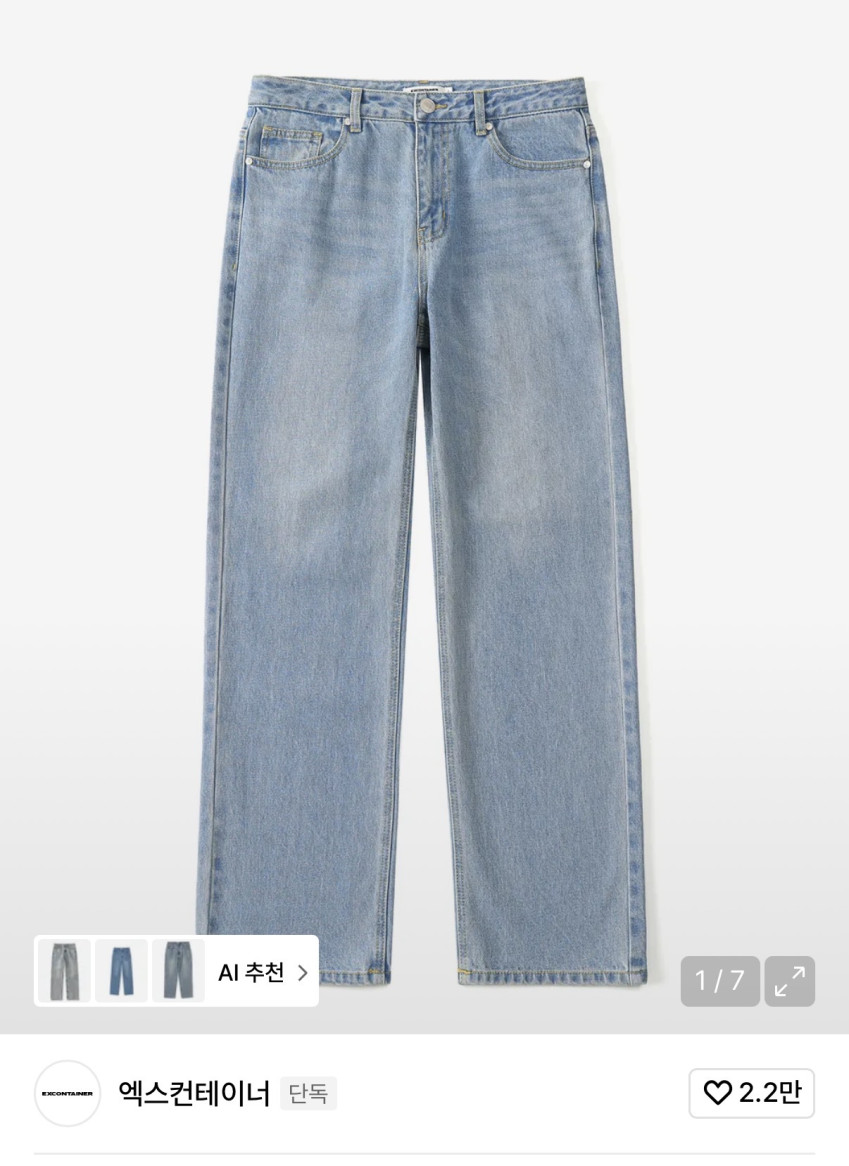Open the AI 추천 recommendations
Image resolution: width=849 pixels, height=1166 pixels.
coord(262,972)
